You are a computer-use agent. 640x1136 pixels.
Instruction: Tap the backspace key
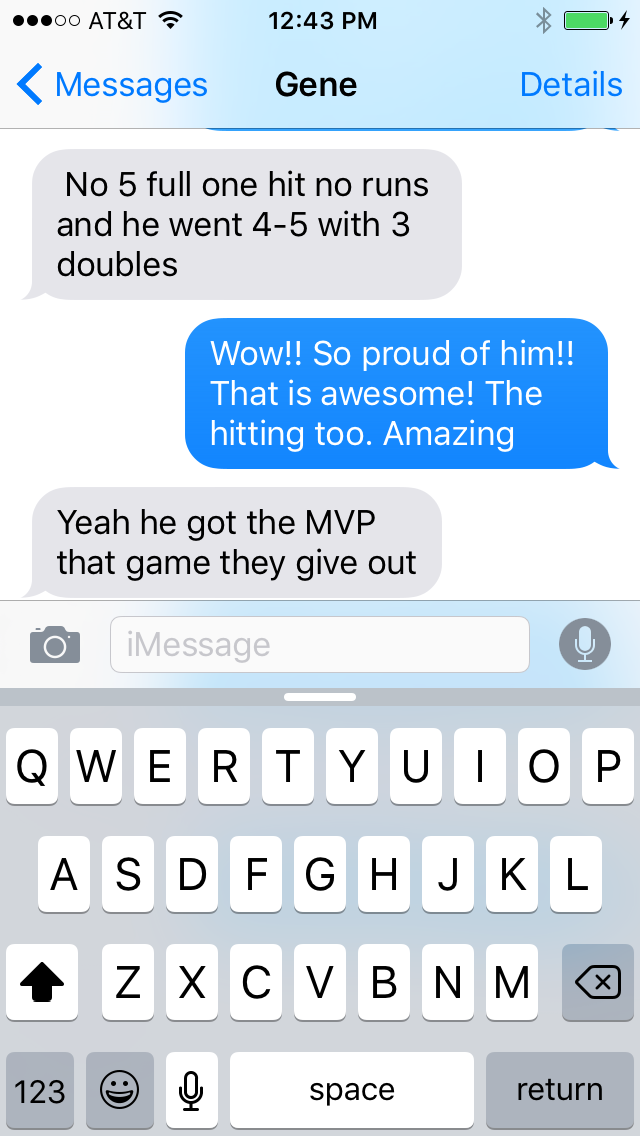[598, 982]
